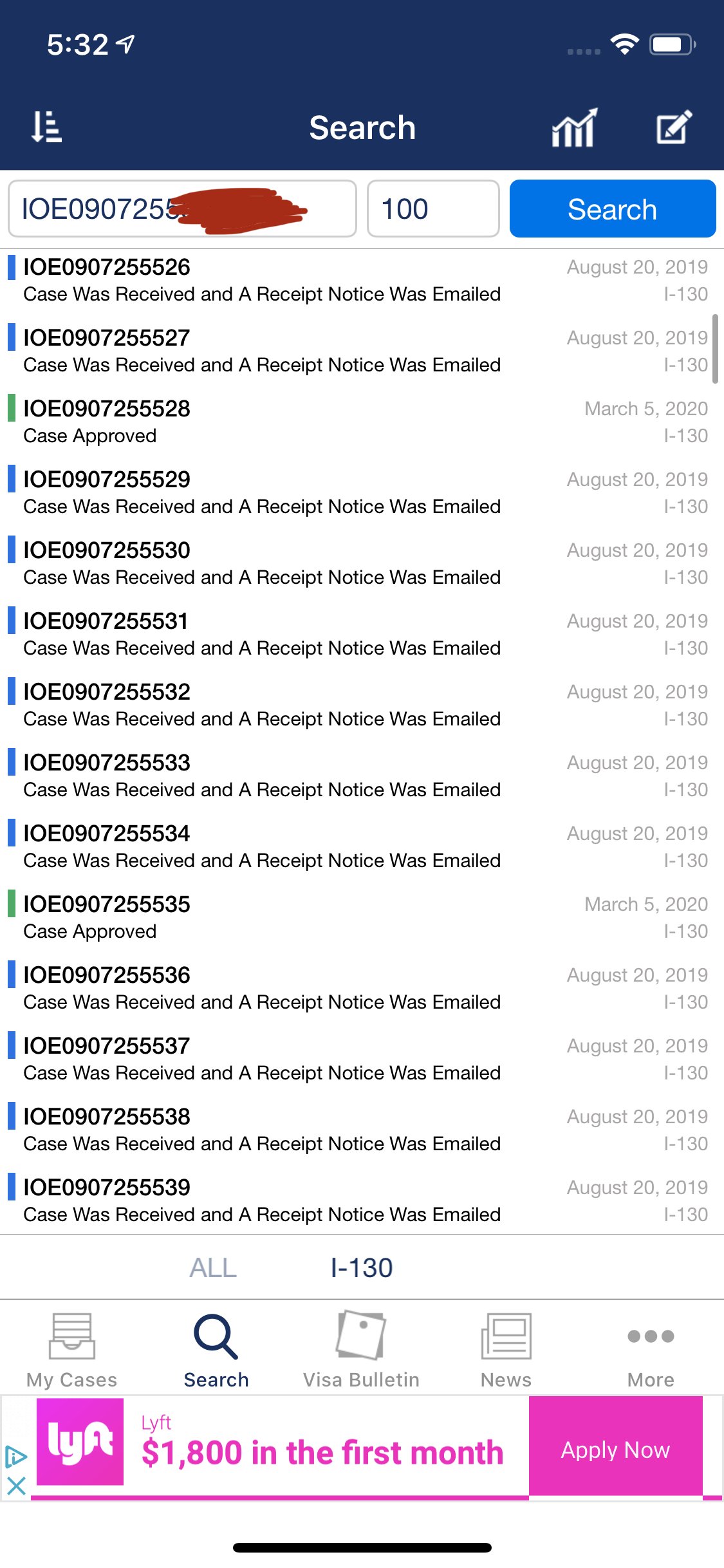View case IOE0907255531 details

[x=362, y=635]
